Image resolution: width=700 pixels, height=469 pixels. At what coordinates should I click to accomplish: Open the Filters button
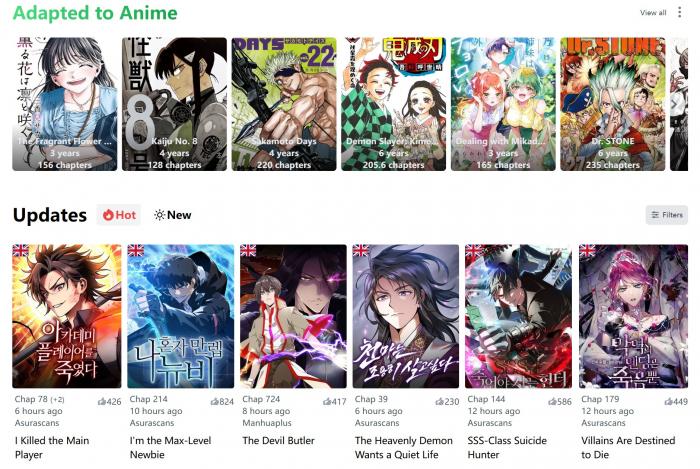click(x=666, y=215)
